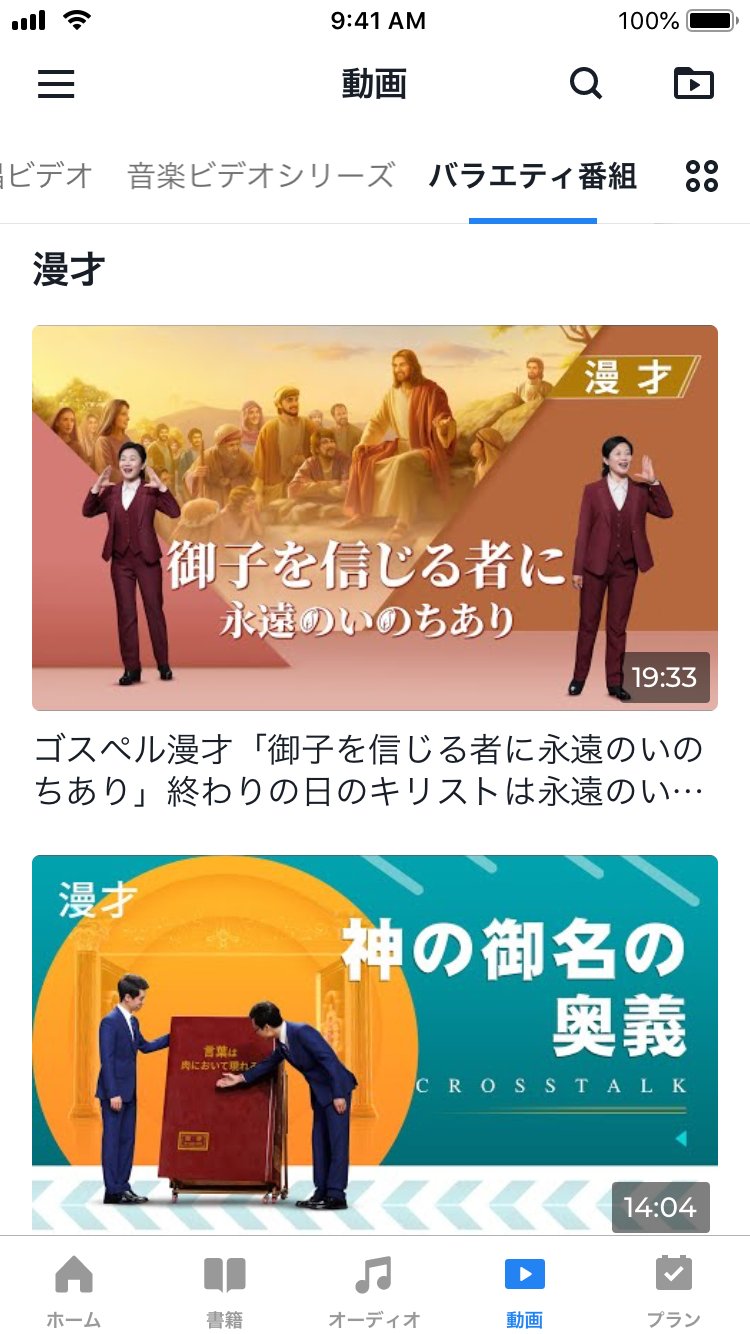Go to the ホーム tab
Image resolution: width=750 pixels, height=1334 pixels.
point(74,1290)
